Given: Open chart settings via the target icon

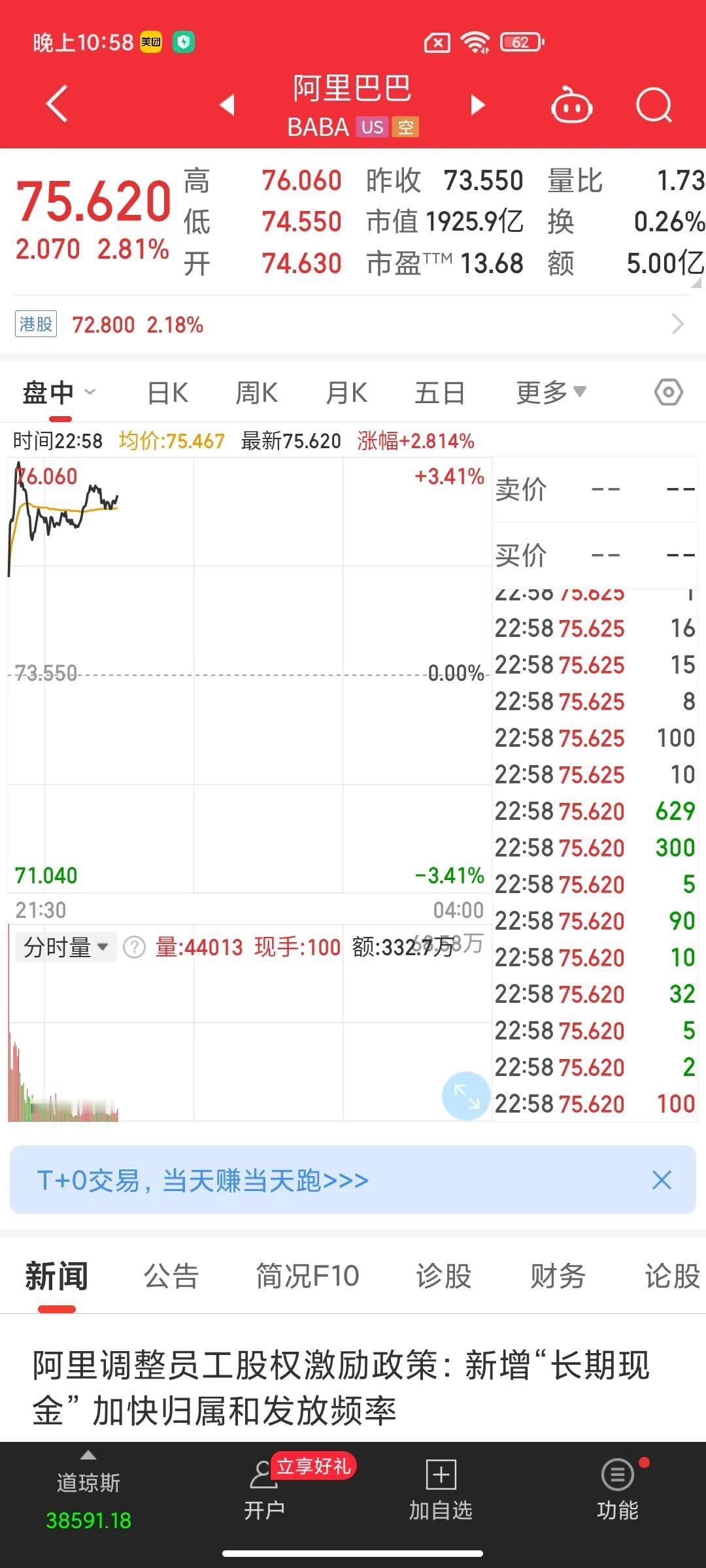Looking at the screenshot, I should click(x=667, y=392).
